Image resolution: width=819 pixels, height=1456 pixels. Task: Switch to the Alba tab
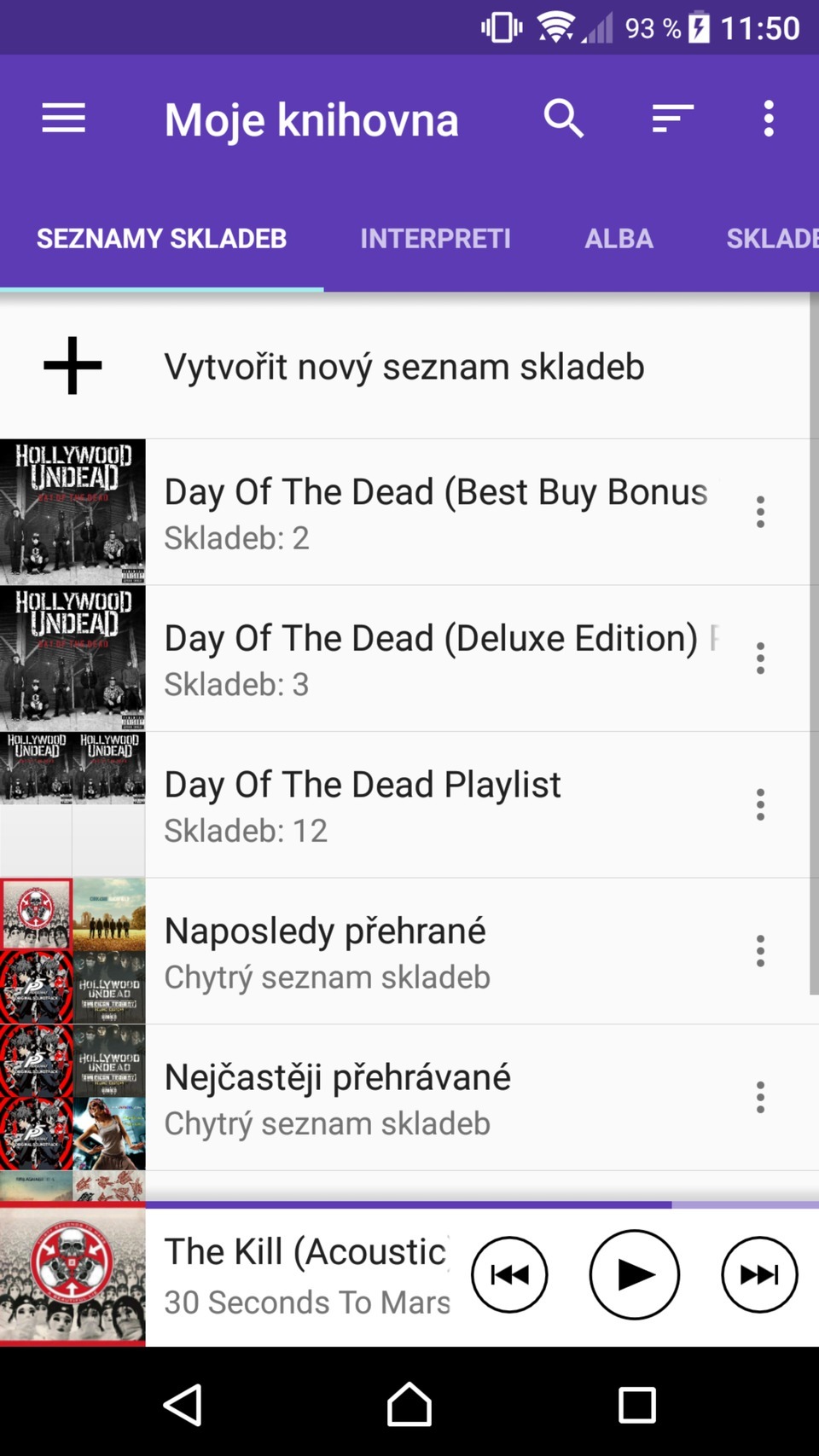click(619, 239)
